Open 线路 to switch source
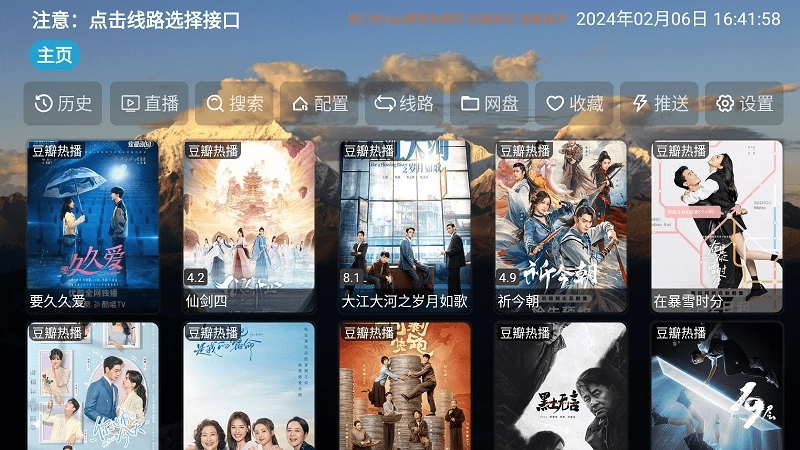800x450 pixels. pyautogui.click(x=405, y=103)
